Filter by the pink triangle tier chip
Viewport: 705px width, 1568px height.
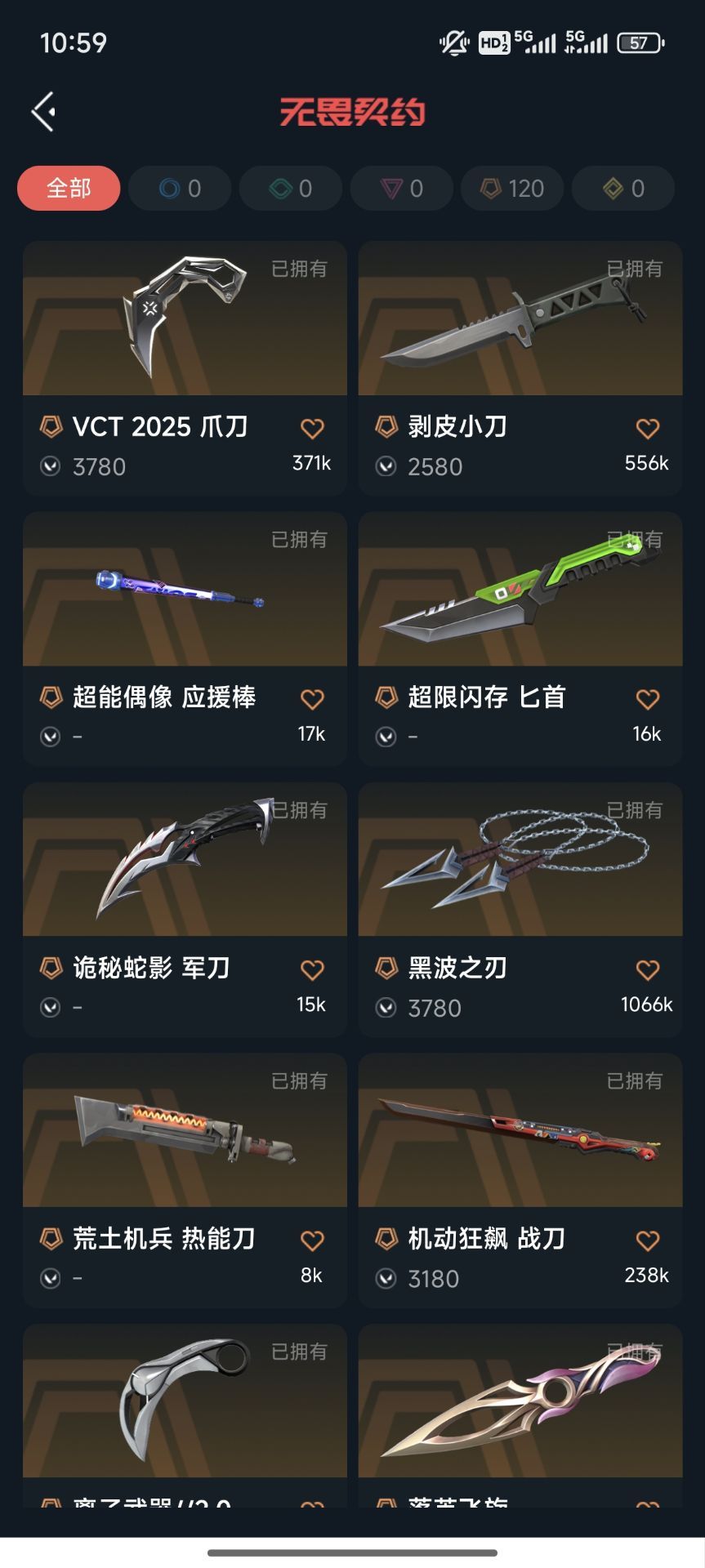click(x=402, y=189)
